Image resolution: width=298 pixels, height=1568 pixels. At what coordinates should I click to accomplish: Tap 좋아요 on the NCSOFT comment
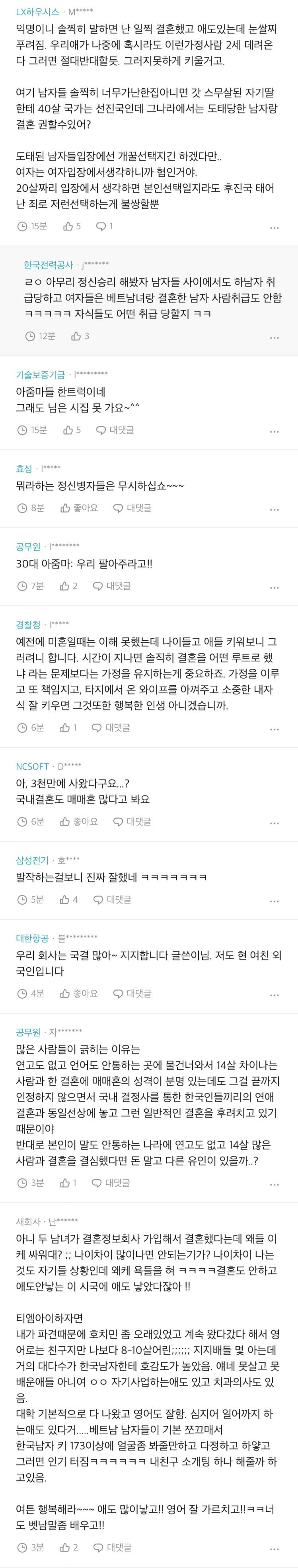pos(79,821)
